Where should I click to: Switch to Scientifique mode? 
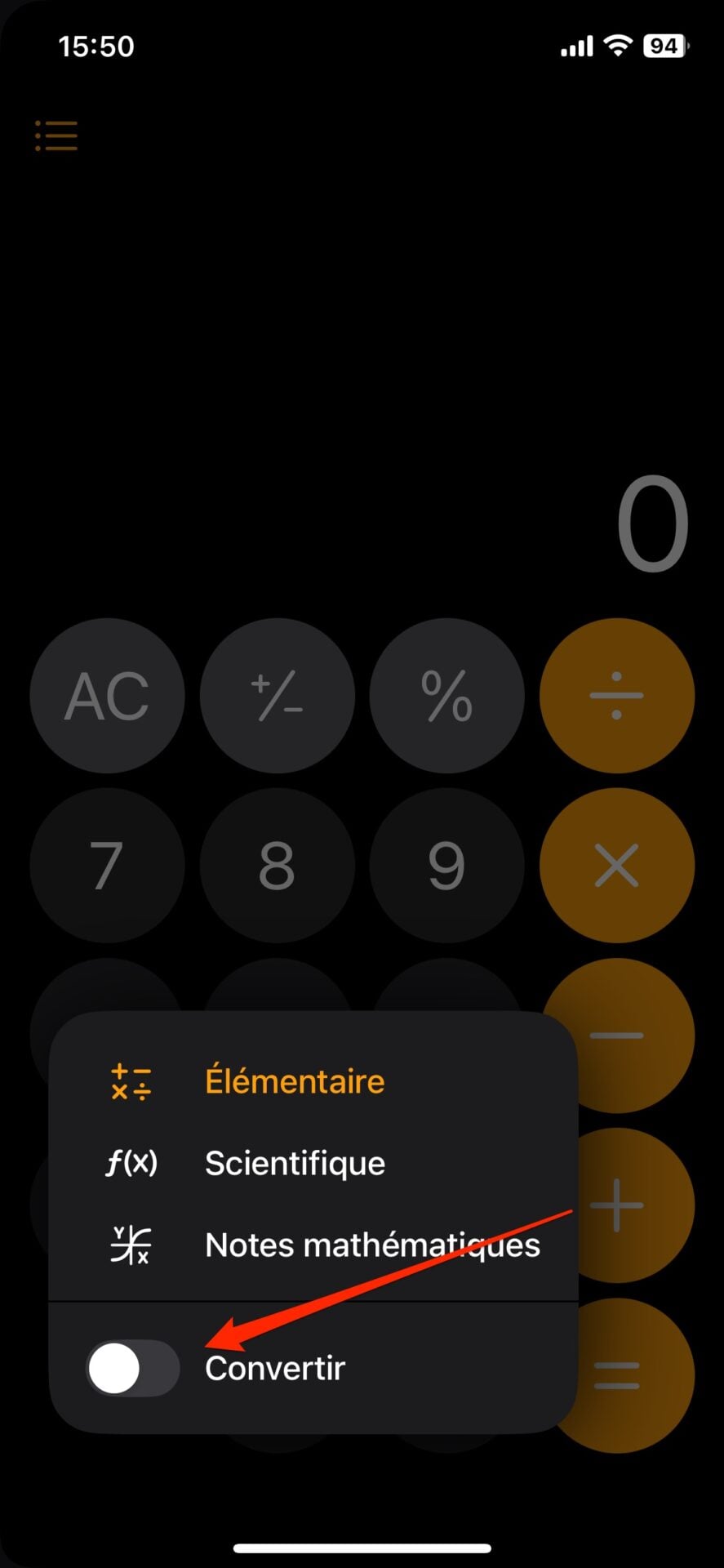click(294, 1163)
